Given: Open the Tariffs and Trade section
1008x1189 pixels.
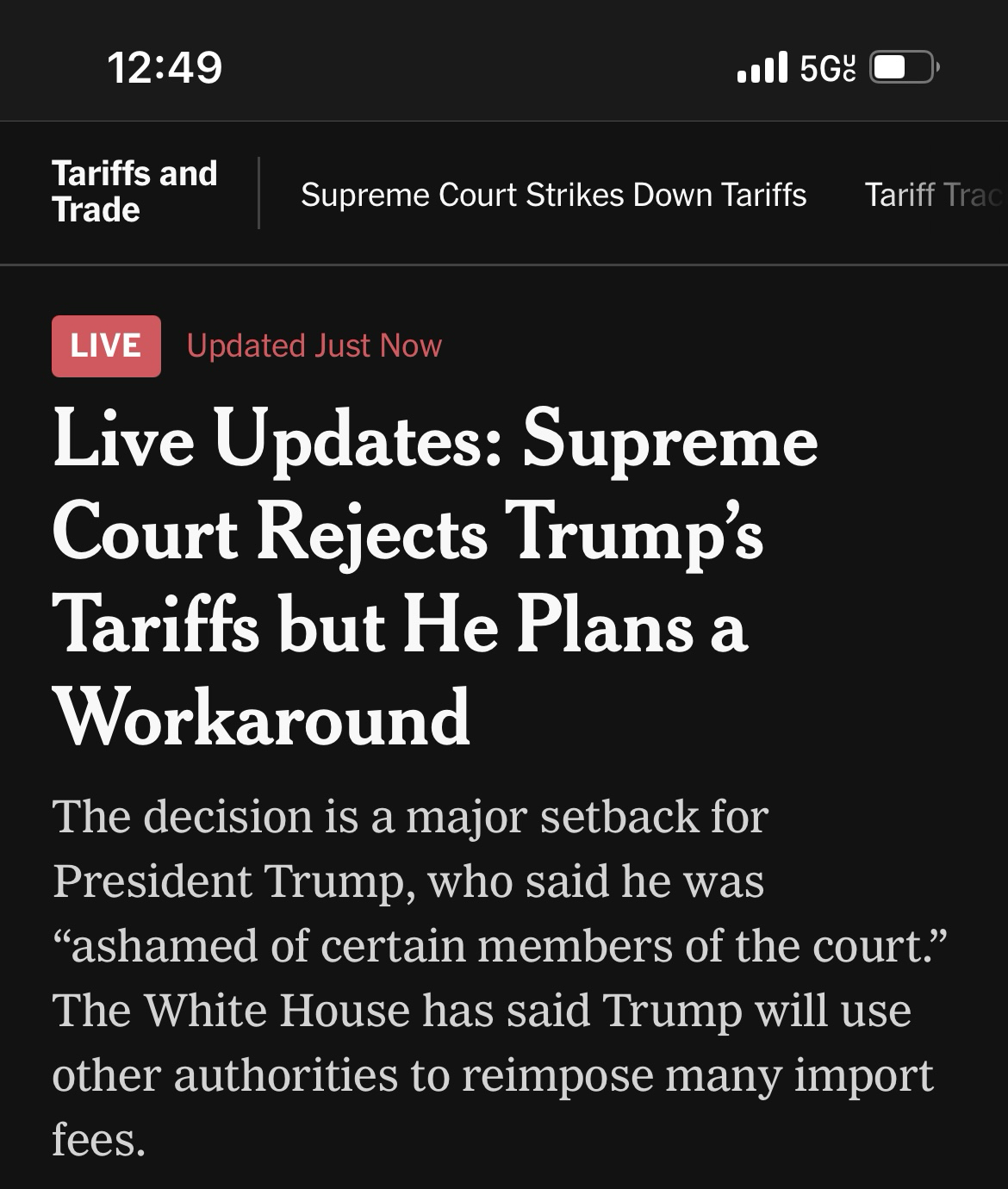Looking at the screenshot, I should click(x=134, y=191).
